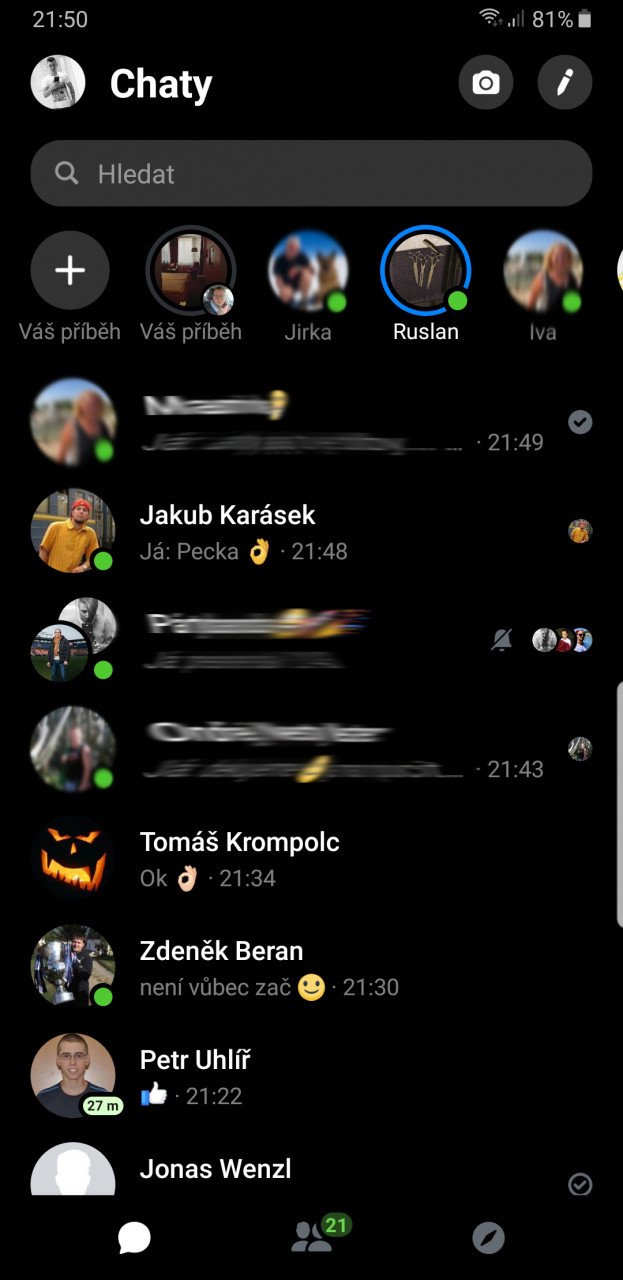The image size is (623, 1280).
Task: Open the chat with Tomáš Krompolc
Action: click(311, 858)
